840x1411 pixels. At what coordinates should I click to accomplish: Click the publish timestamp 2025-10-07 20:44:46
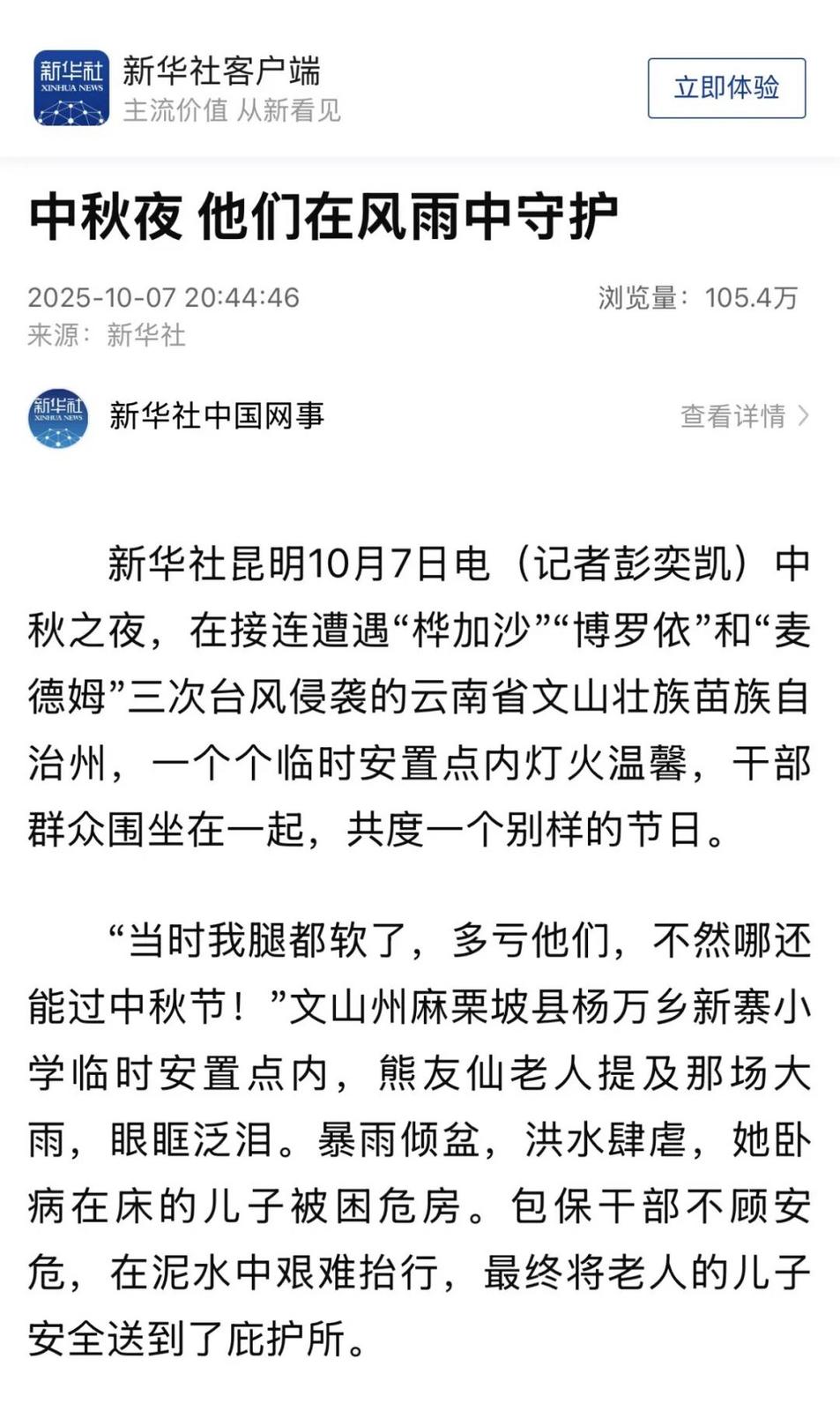tap(163, 298)
